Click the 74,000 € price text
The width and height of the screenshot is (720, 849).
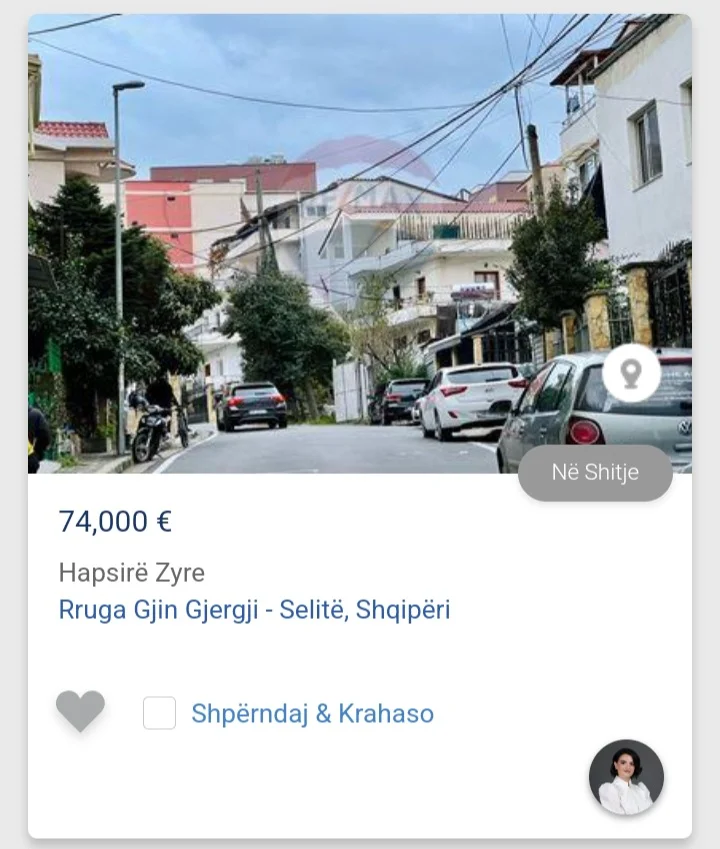coord(114,521)
